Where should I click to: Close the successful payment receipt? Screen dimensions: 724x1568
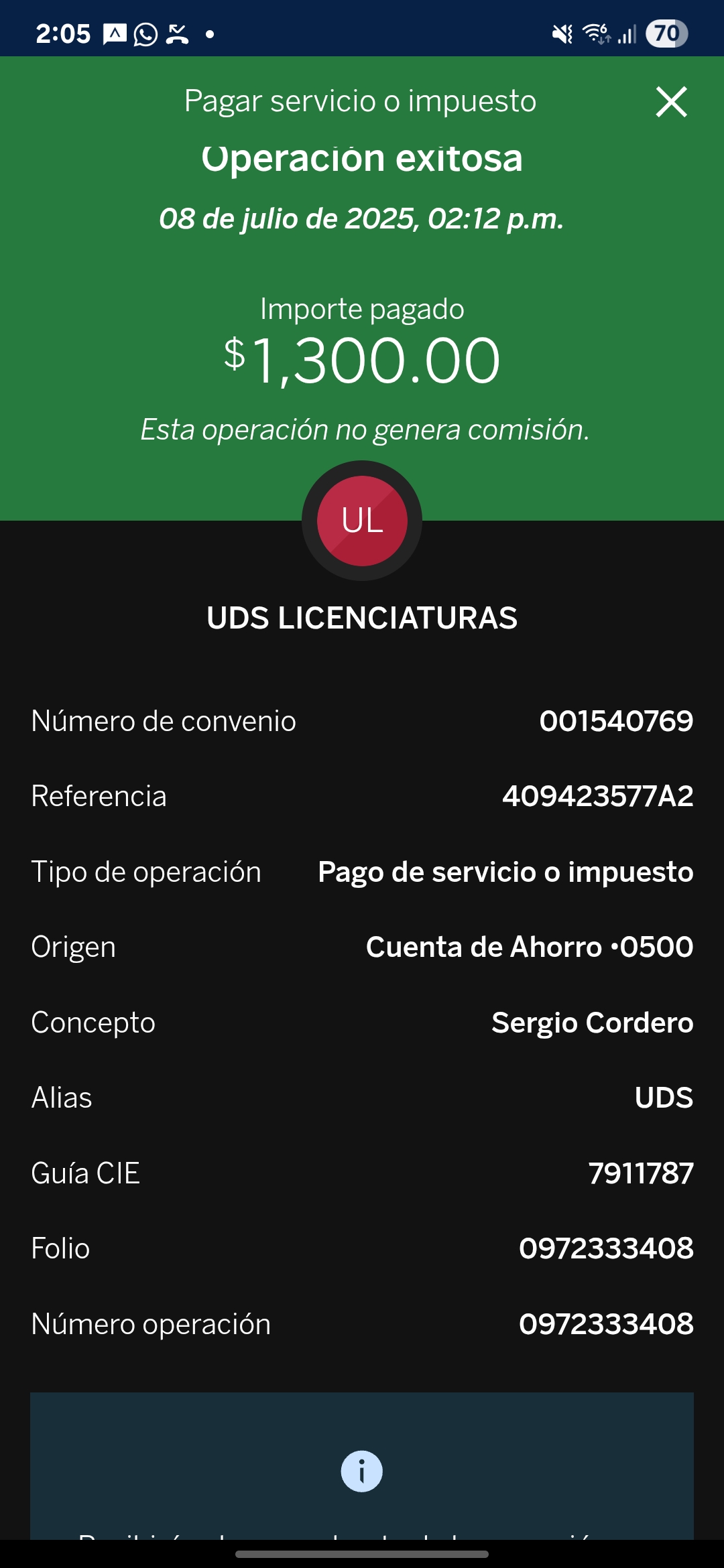click(671, 102)
